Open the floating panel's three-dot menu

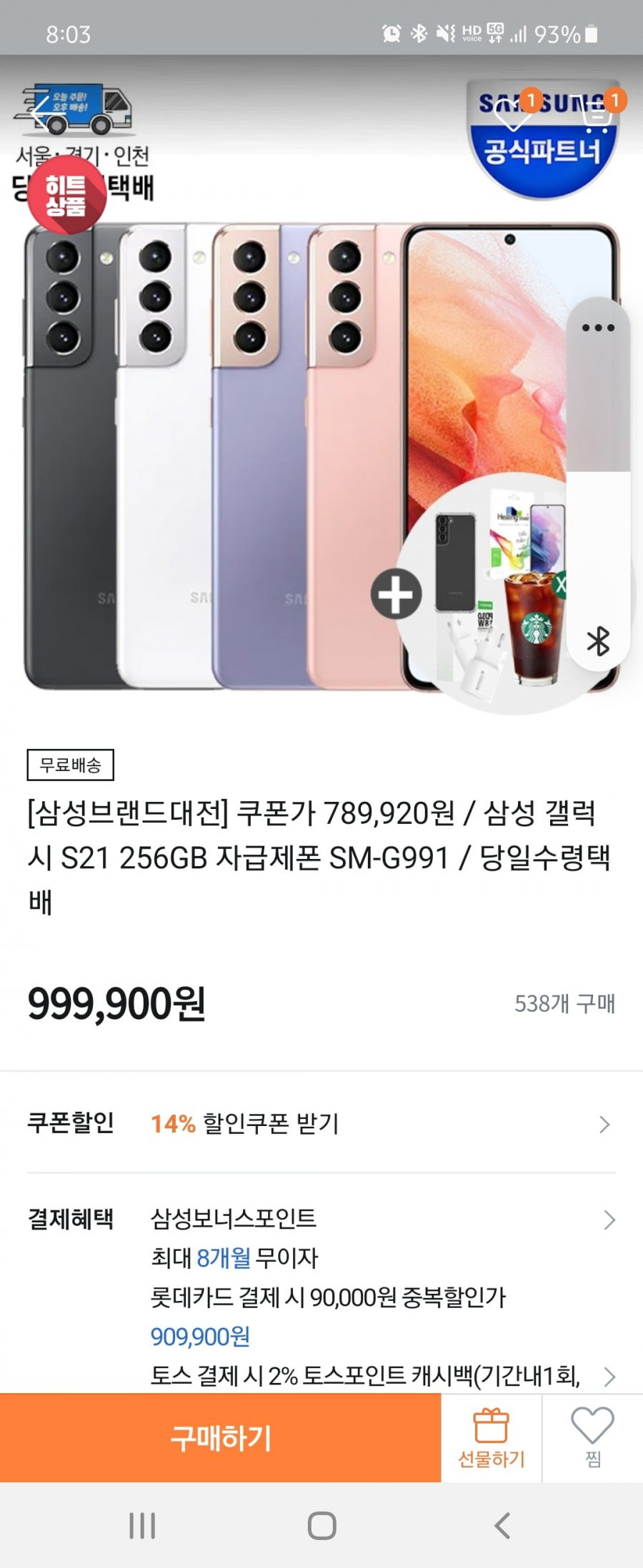click(x=598, y=328)
